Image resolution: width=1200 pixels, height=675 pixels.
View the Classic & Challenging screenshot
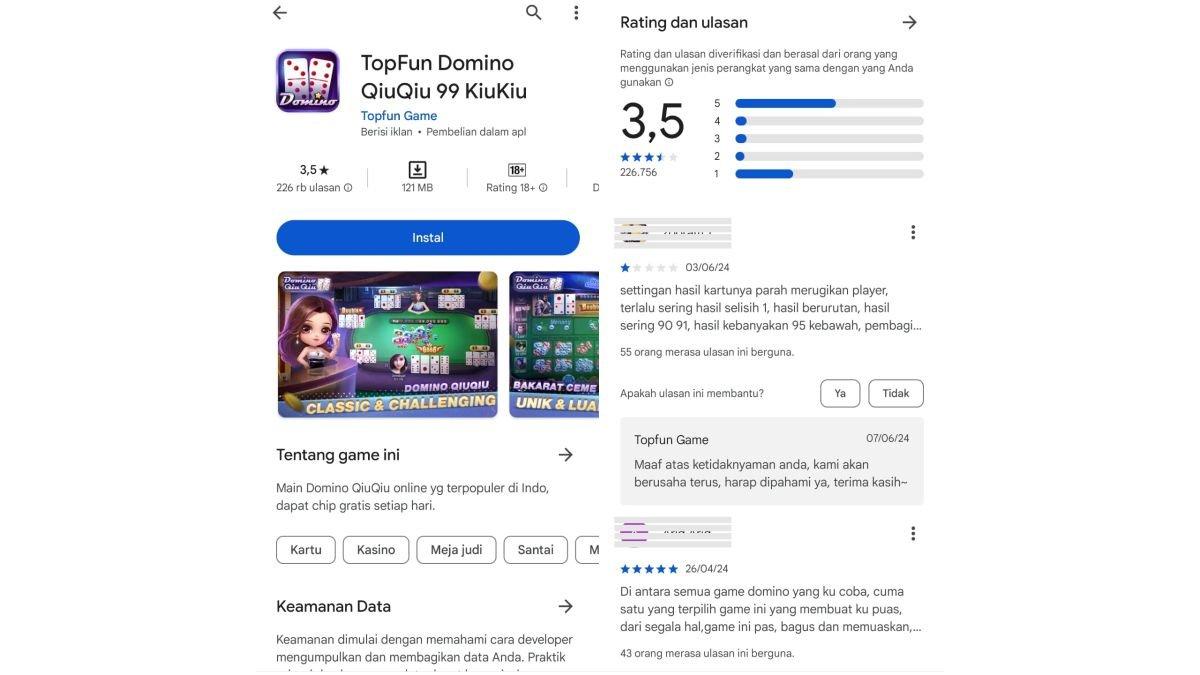tap(387, 344)
